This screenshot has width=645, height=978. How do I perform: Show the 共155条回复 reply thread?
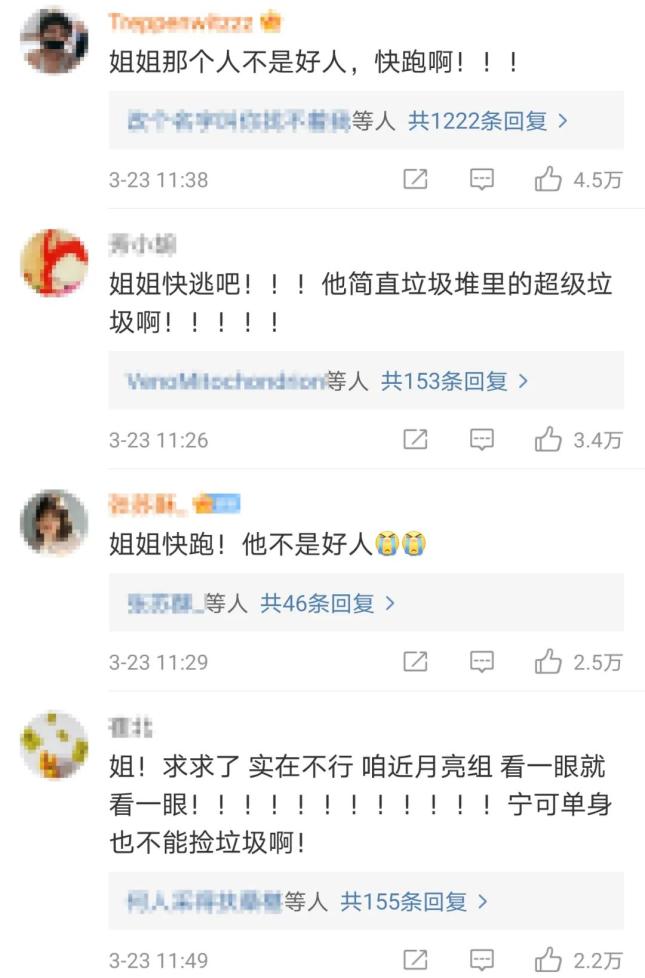pyautogui.click(x=415, y=902)
